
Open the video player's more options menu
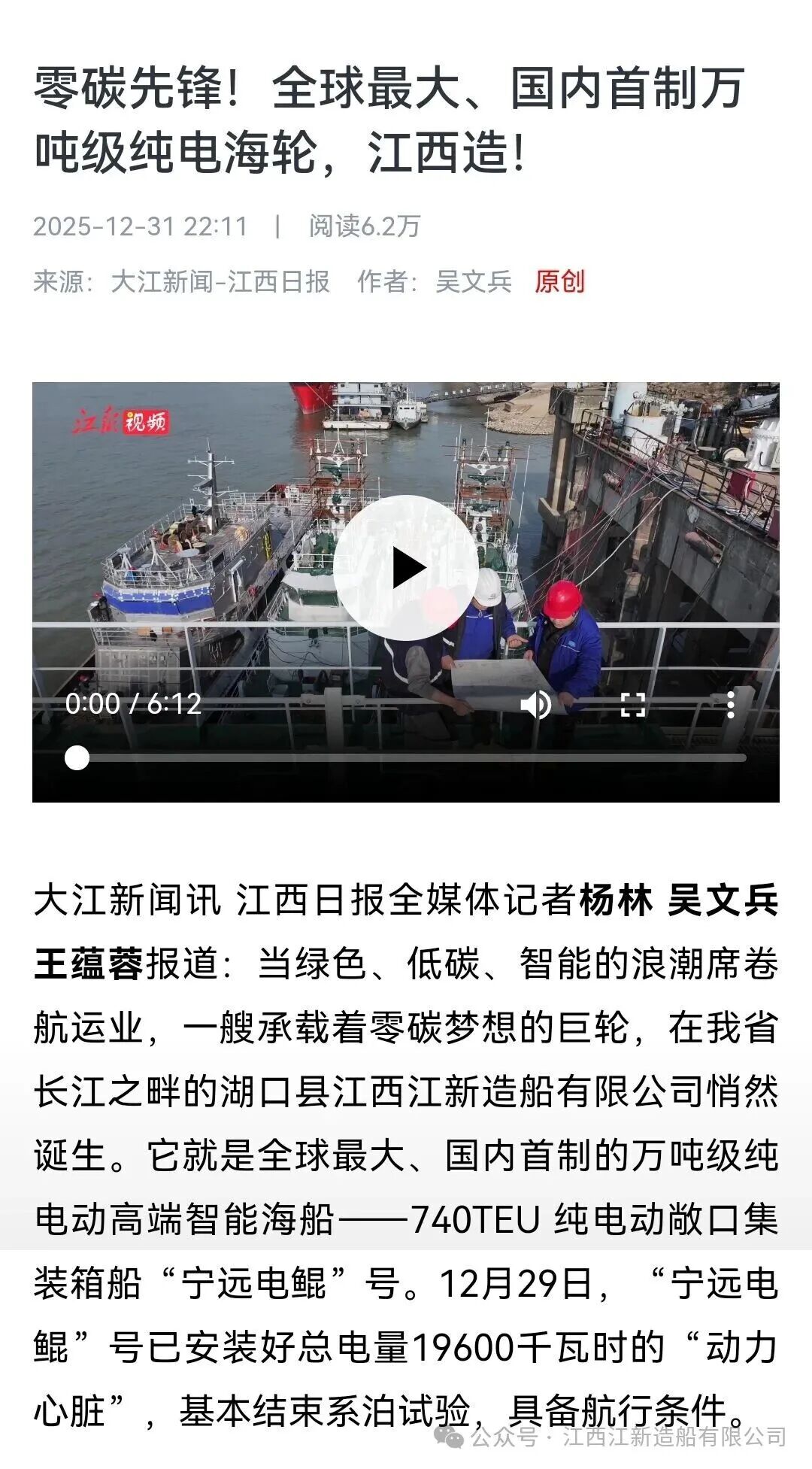(x=730, y=705)
